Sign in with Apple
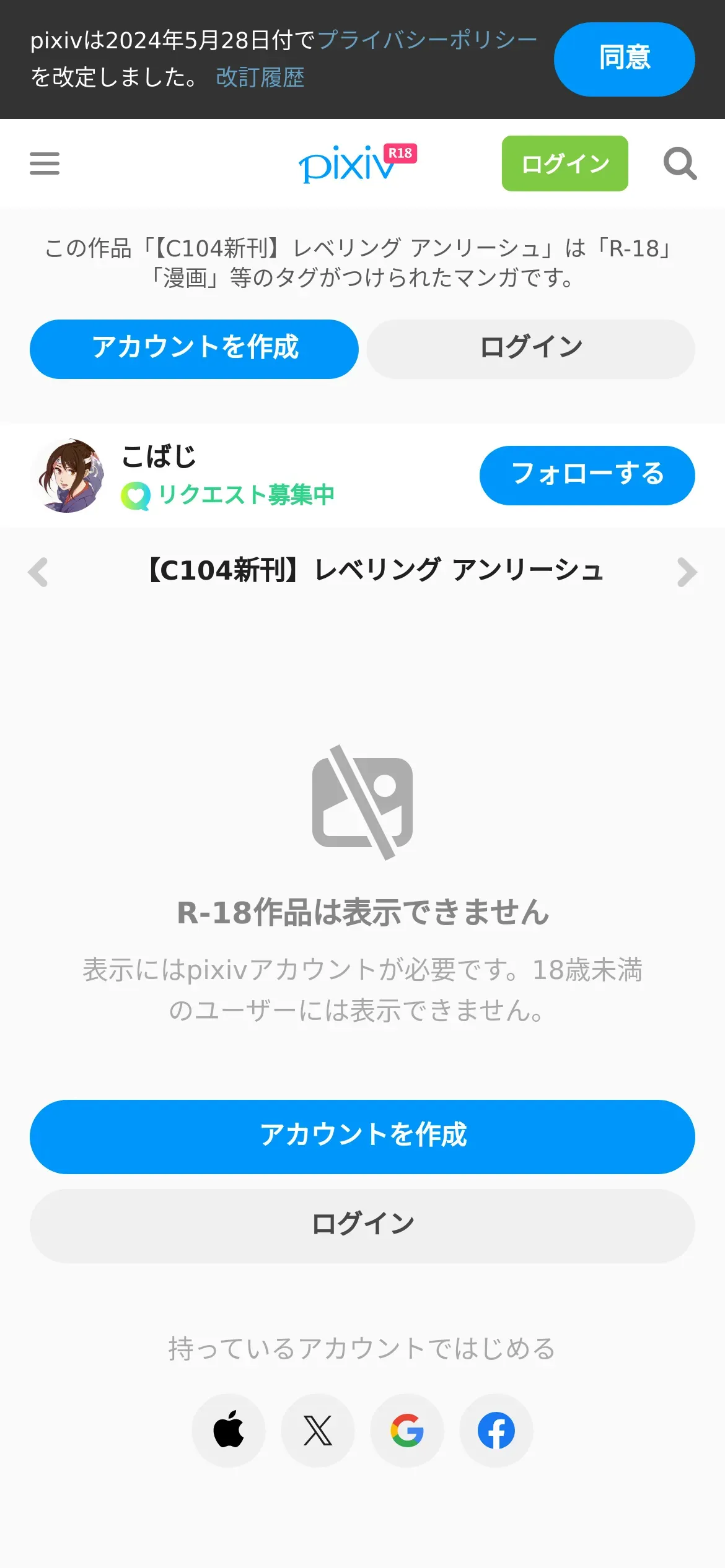Viewport: 725px width, 1568px height. coord(229,1431)
